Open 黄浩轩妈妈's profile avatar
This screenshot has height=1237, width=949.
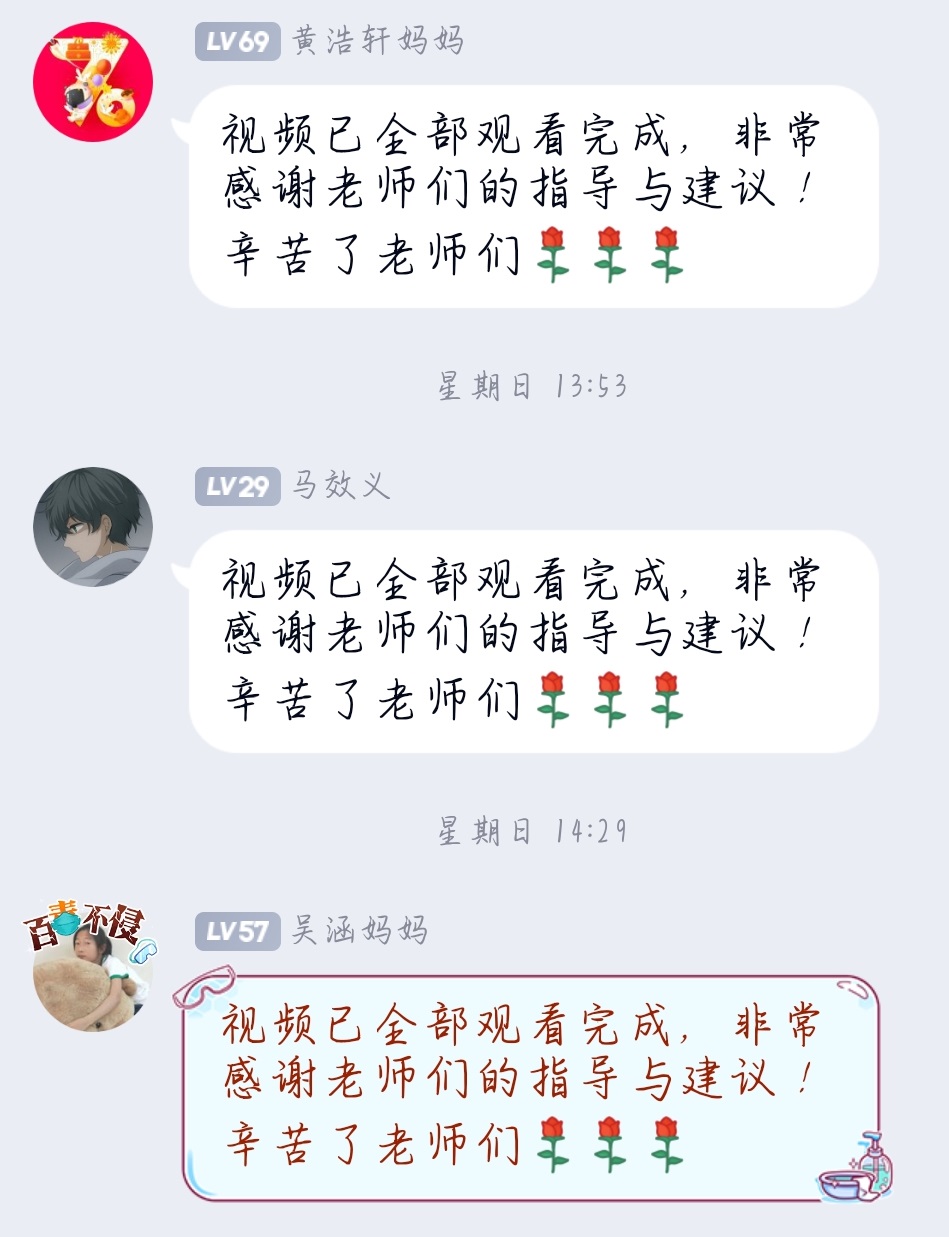coord(93,82)
